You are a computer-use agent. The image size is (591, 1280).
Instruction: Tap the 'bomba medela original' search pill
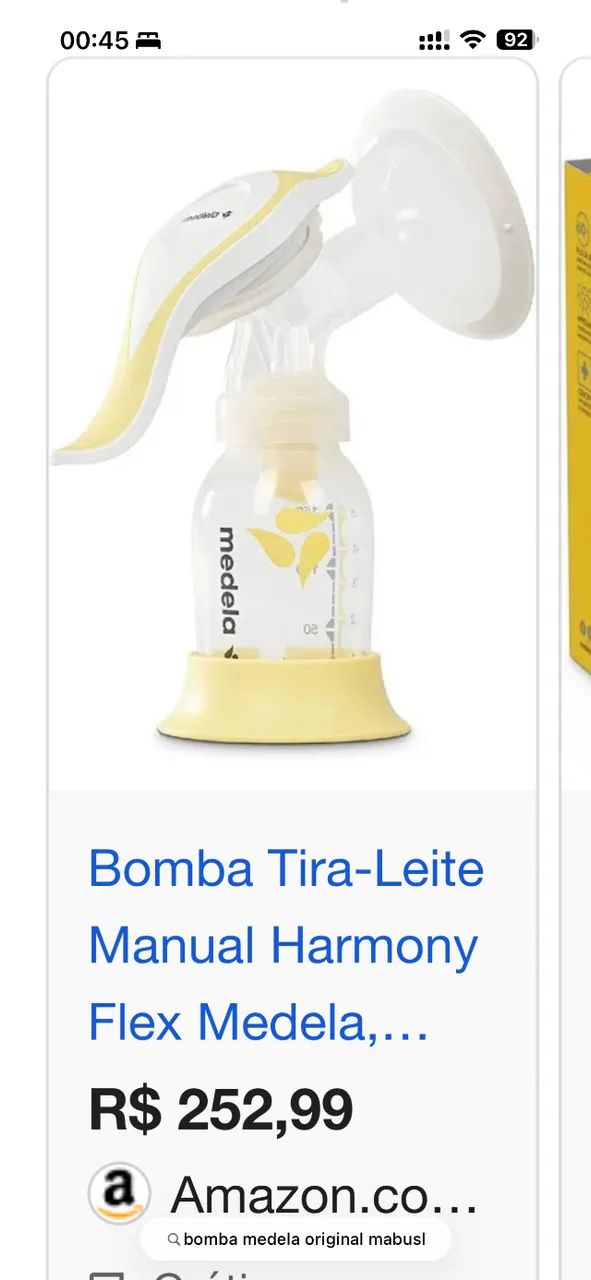pyautogui.click(x=296, y=1239)
